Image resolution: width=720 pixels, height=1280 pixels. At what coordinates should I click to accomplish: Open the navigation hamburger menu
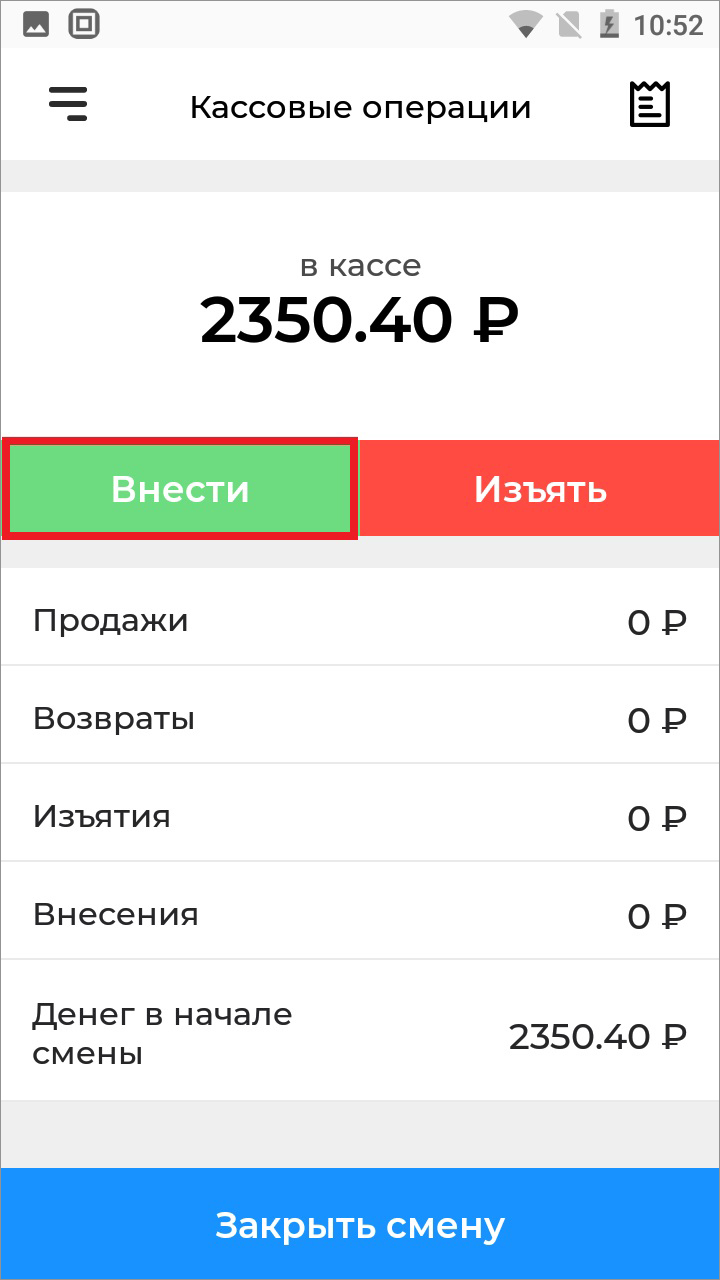click(x=68, y=104)
